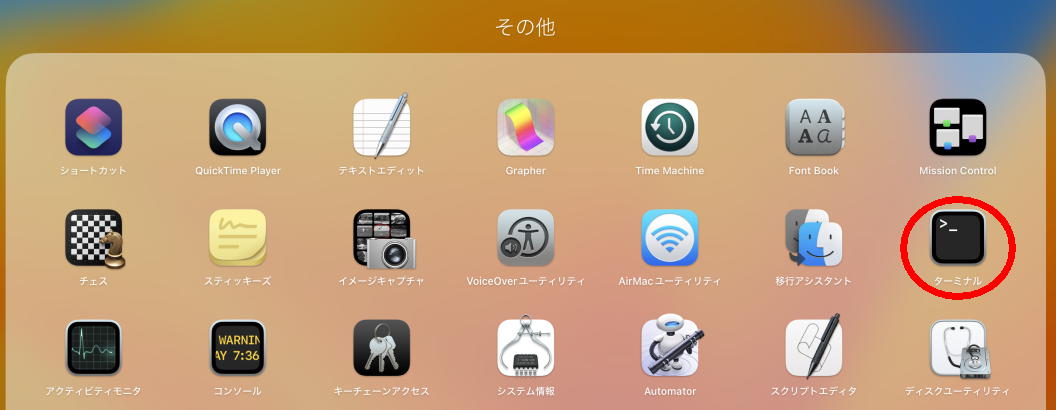Open the チェス game
Screen dimensions: 1056x410
[x=94, y=238]
